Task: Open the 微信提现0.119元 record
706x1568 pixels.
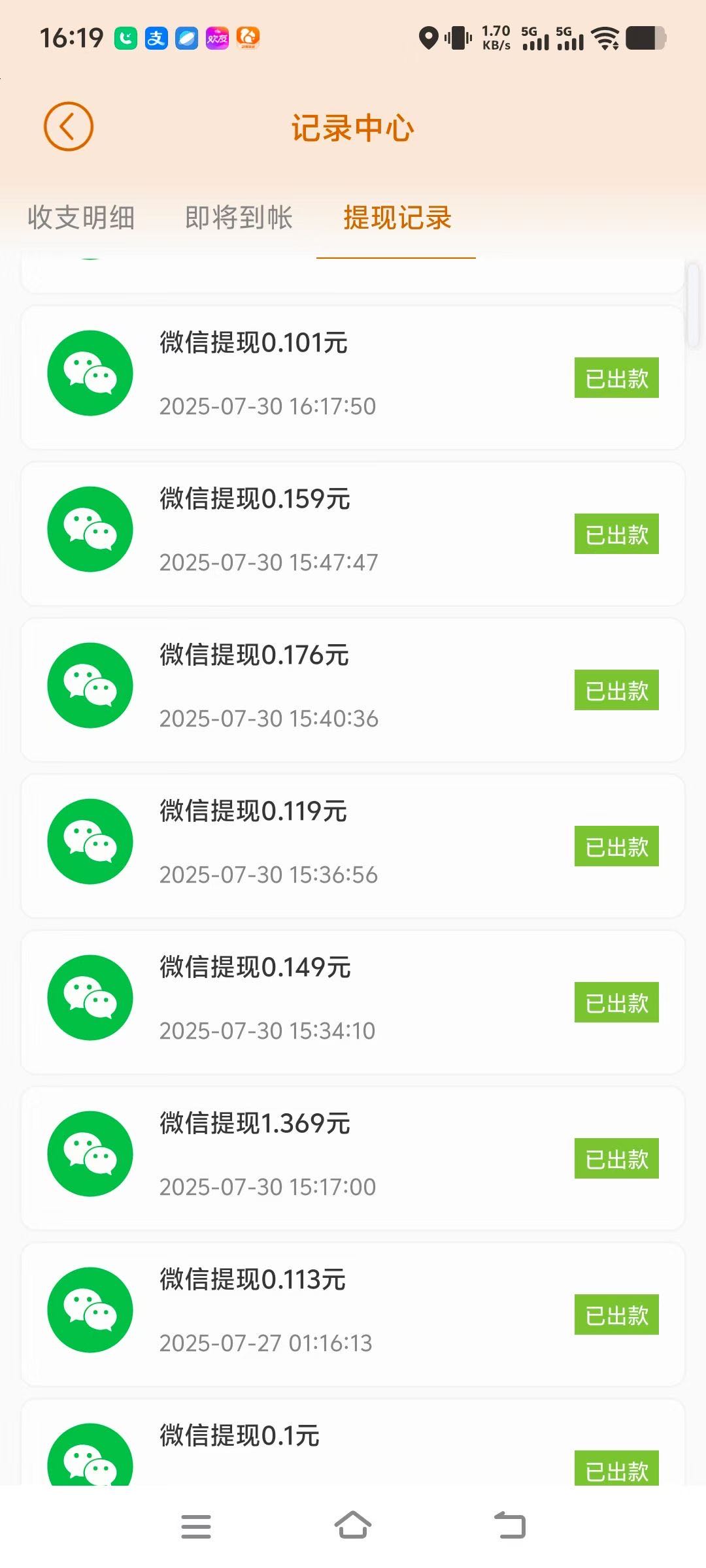Action: click(353, 846)
